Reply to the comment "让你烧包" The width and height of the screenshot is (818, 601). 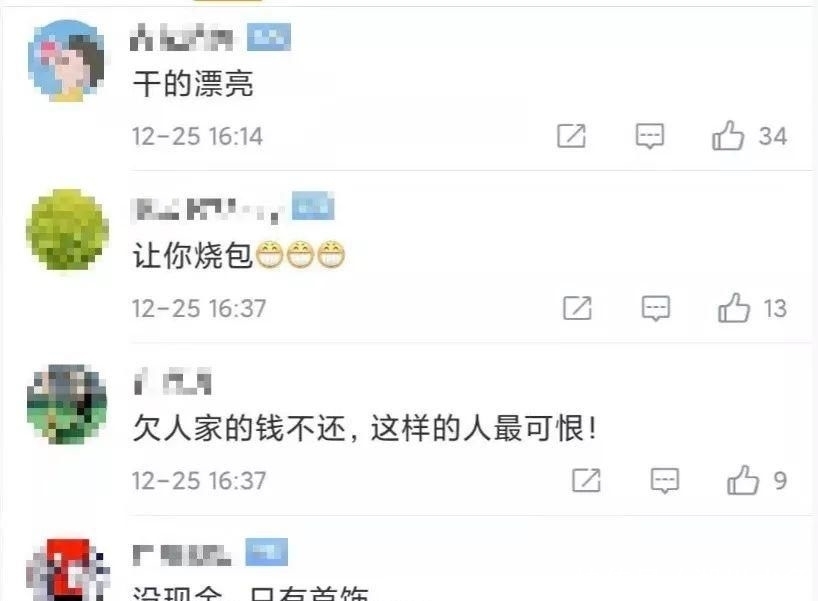tap(656, 309)
